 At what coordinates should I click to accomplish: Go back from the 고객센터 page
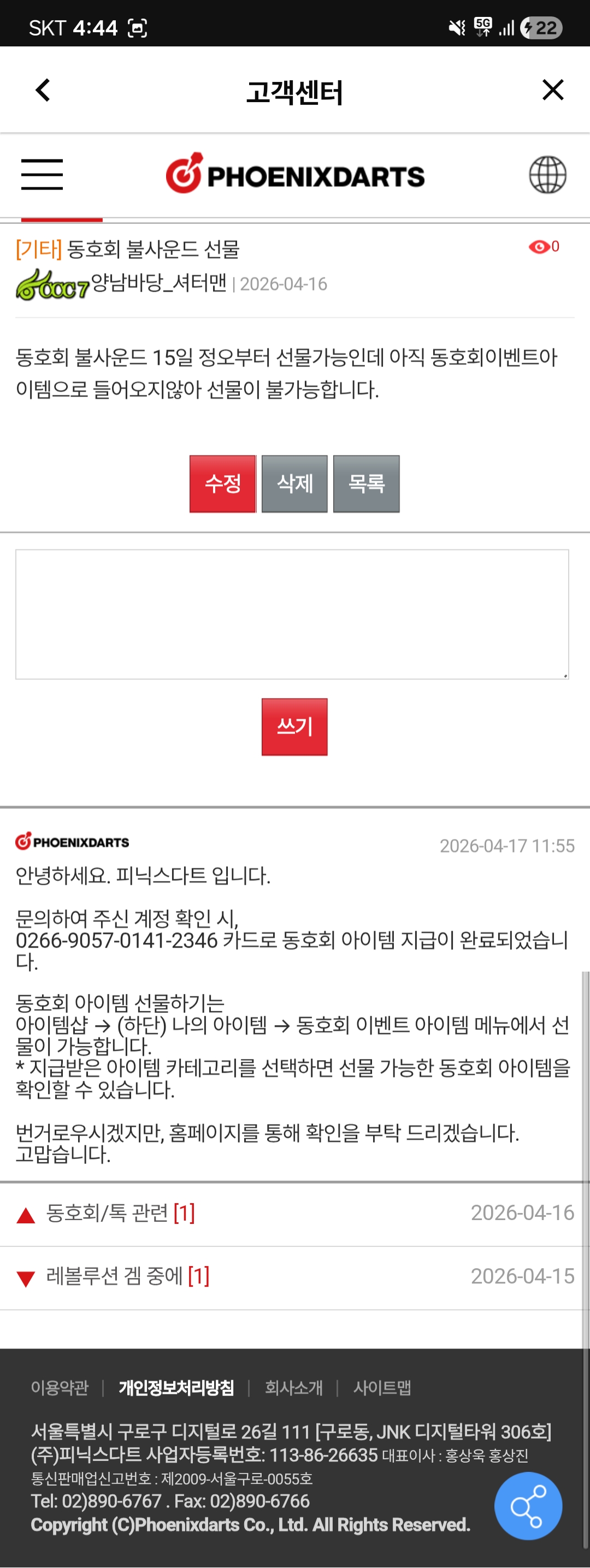pyautogui.click(x=43, y=91)
